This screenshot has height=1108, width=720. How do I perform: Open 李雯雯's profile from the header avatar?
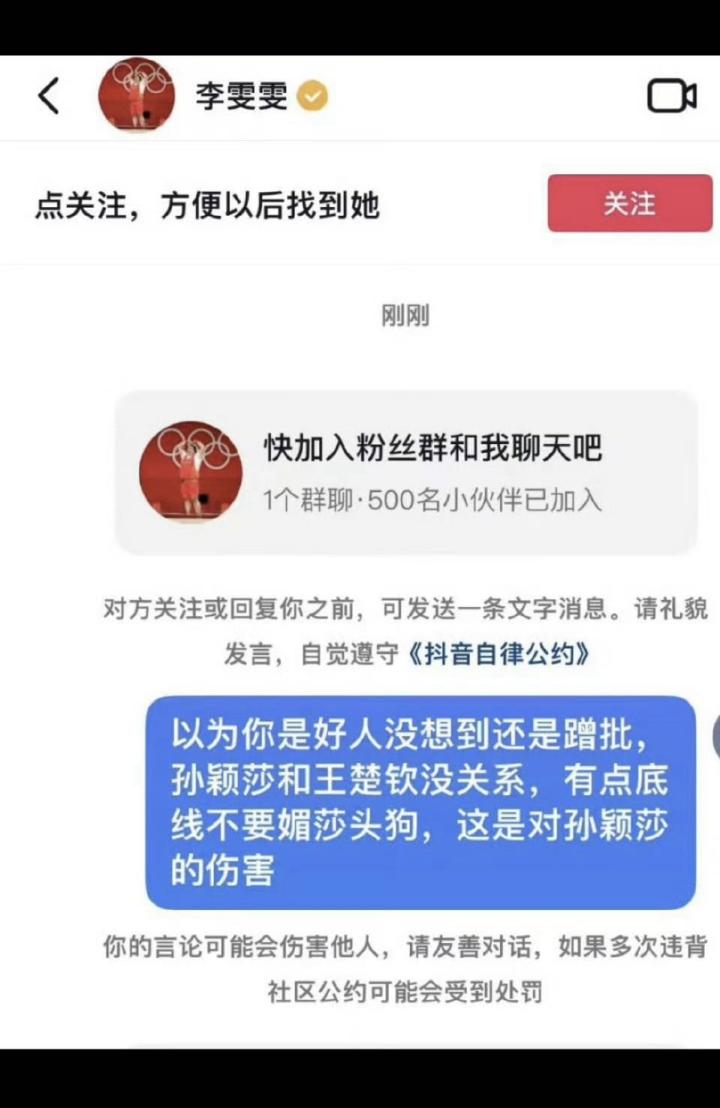point(136,97)
